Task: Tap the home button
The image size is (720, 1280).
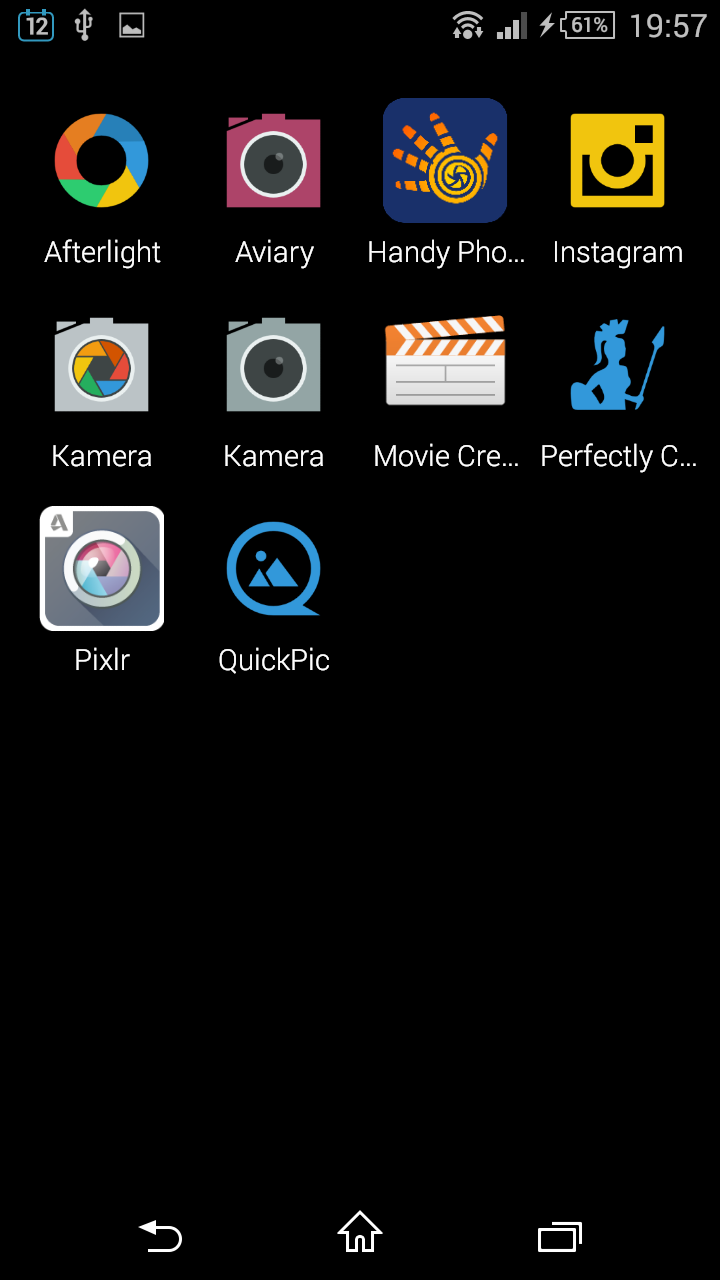Action: point(360,1232)
